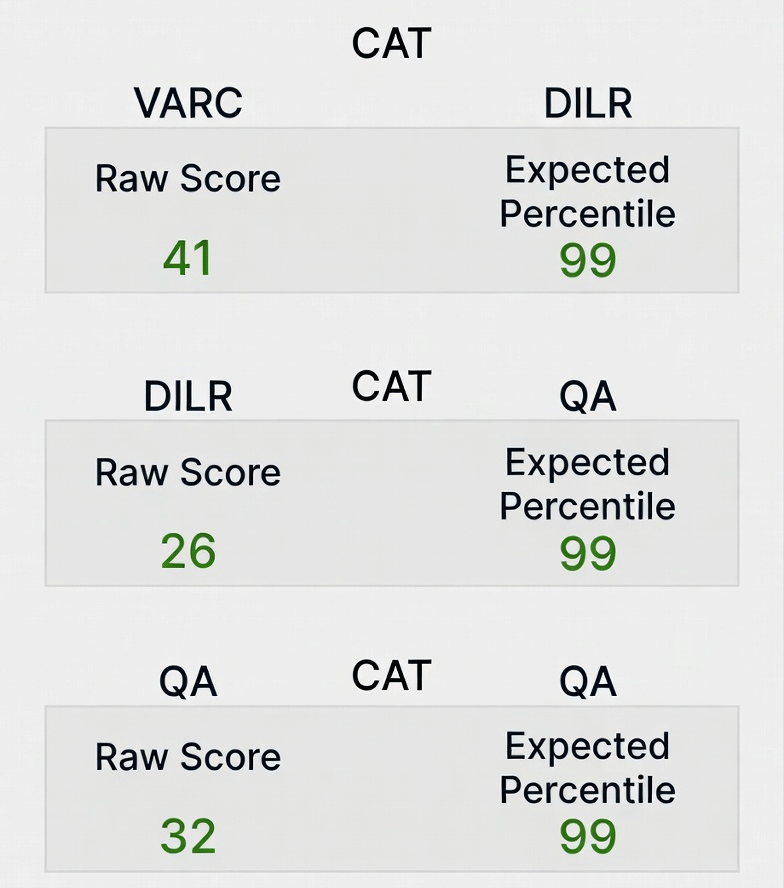The width and height of the screenshot is (784, 888).
Task: Click the bottom CAT label
Action: point(392,674)
